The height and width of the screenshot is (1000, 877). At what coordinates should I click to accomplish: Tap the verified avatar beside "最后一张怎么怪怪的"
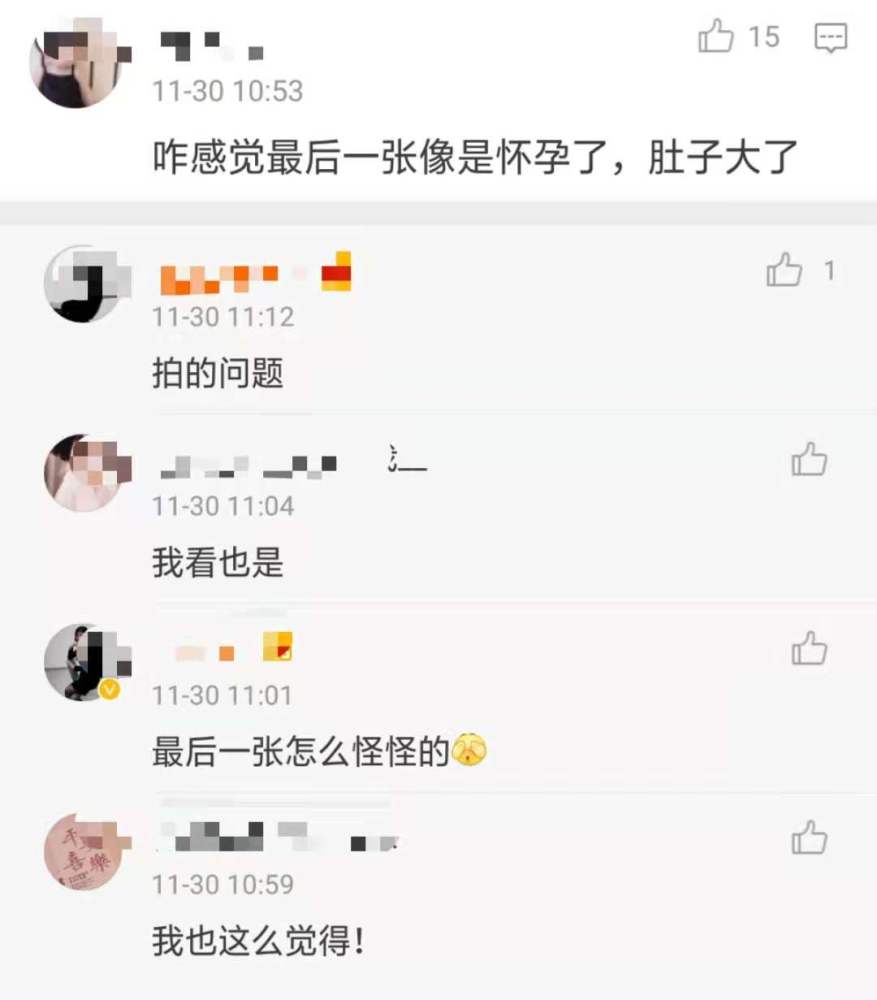[81, 660]
